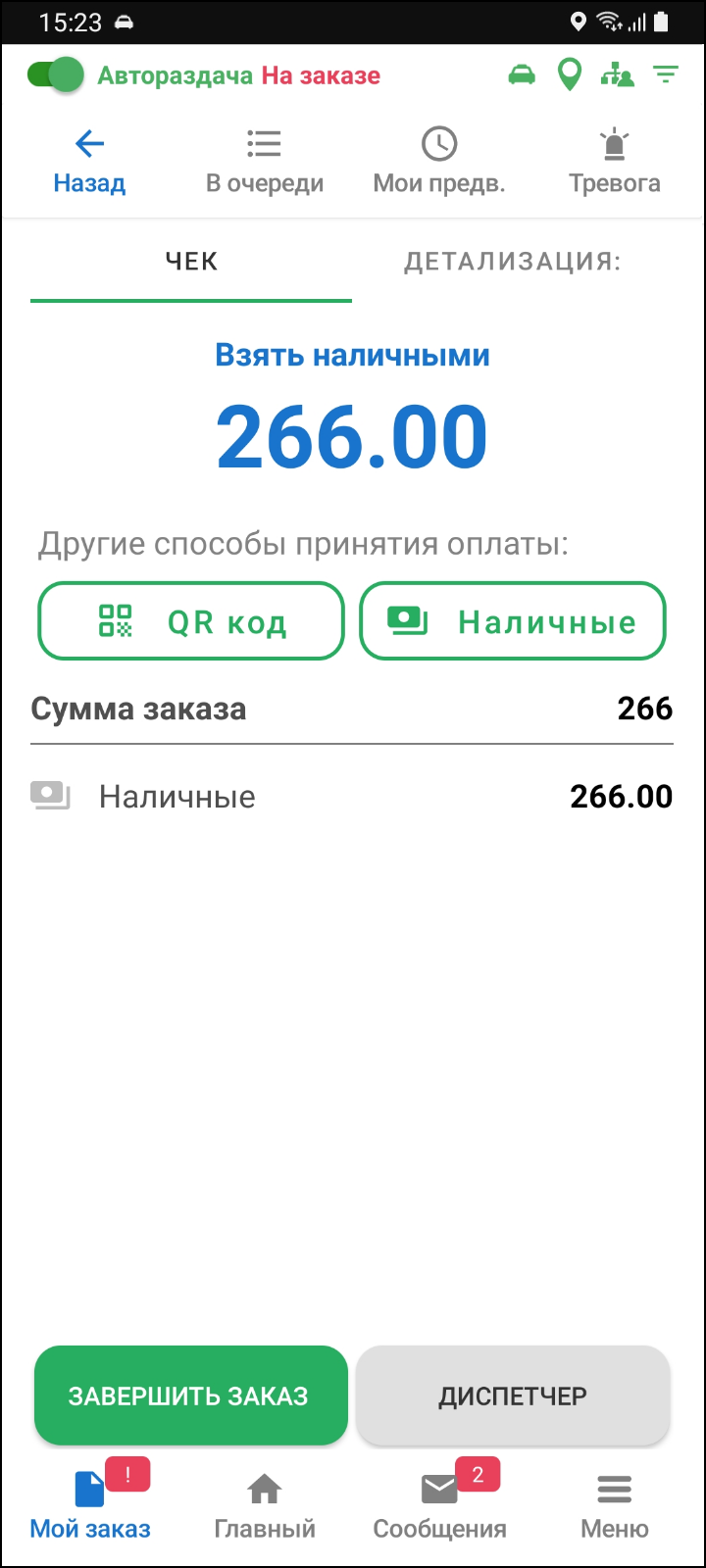Open the map location pin icon
Screen dimensions: 706x1568
click(x=569, y=75)
